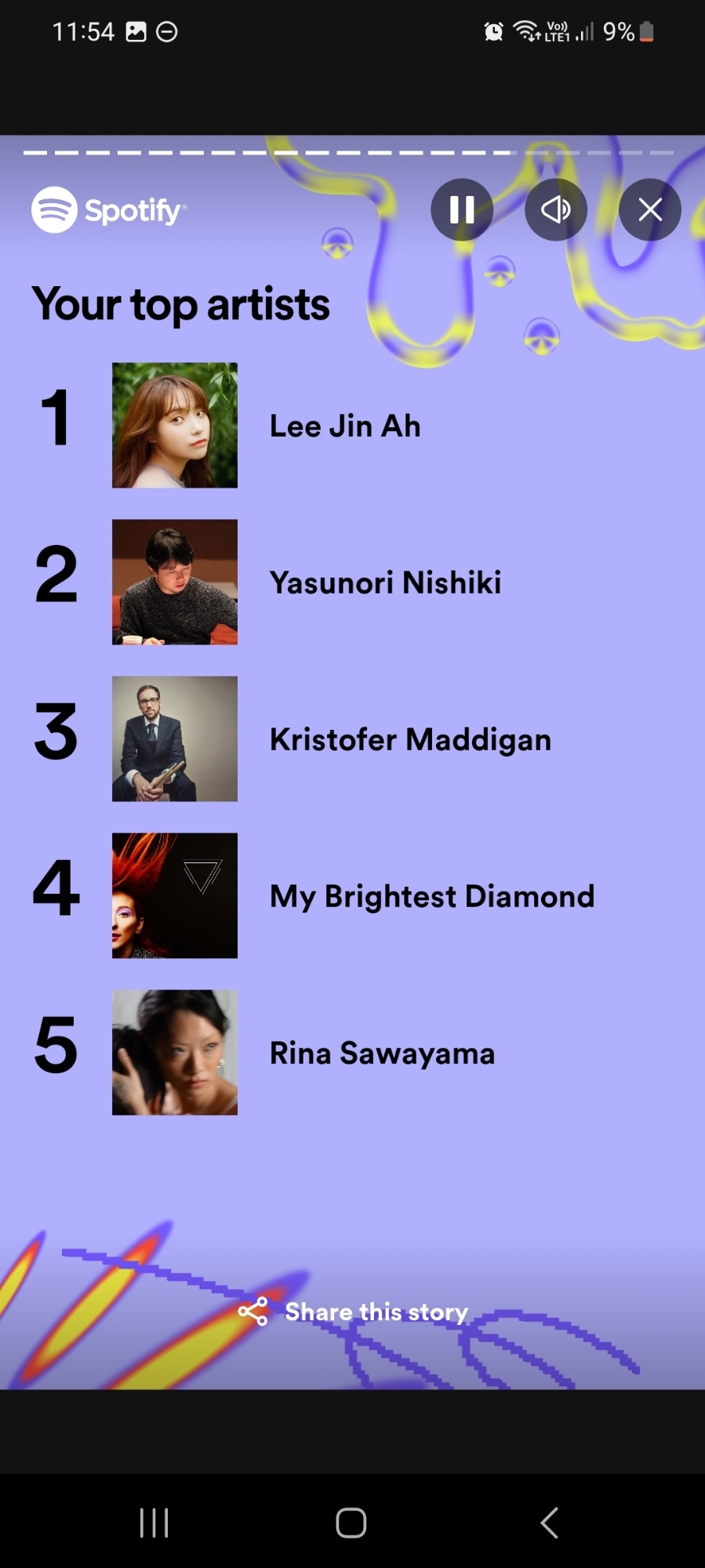Open recent apps from the navigation bar
705x1568 pixels.
click(x=154, y=1523)
